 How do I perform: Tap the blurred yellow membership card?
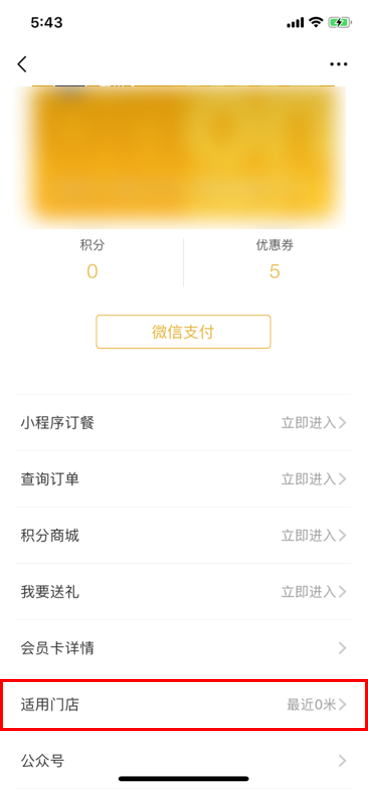182,157
